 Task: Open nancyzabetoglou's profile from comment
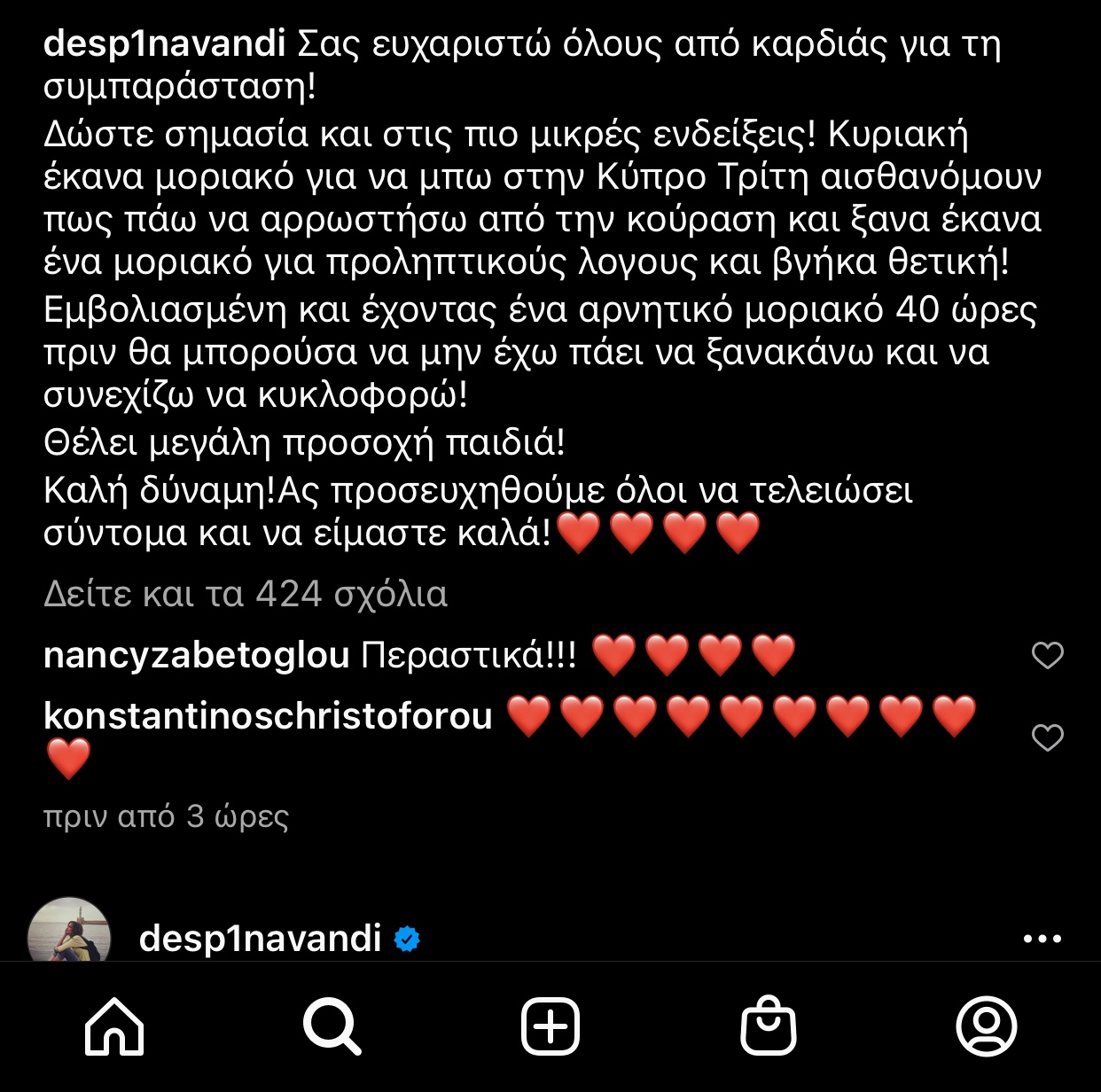point(197,656)
